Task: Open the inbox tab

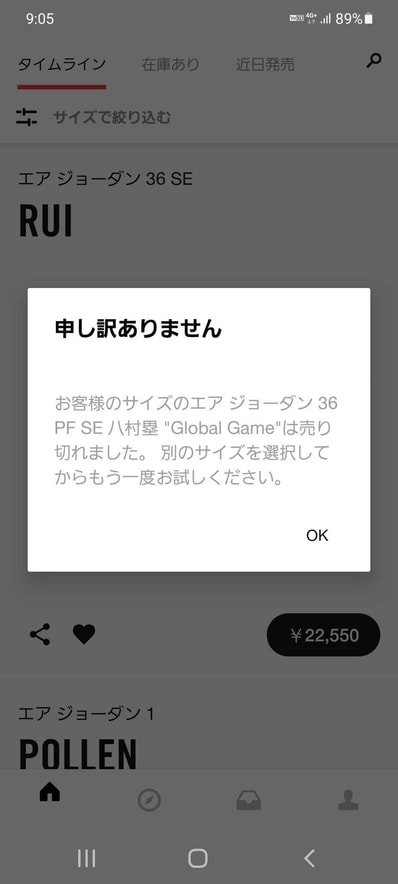Action: (x=249, y=799)
